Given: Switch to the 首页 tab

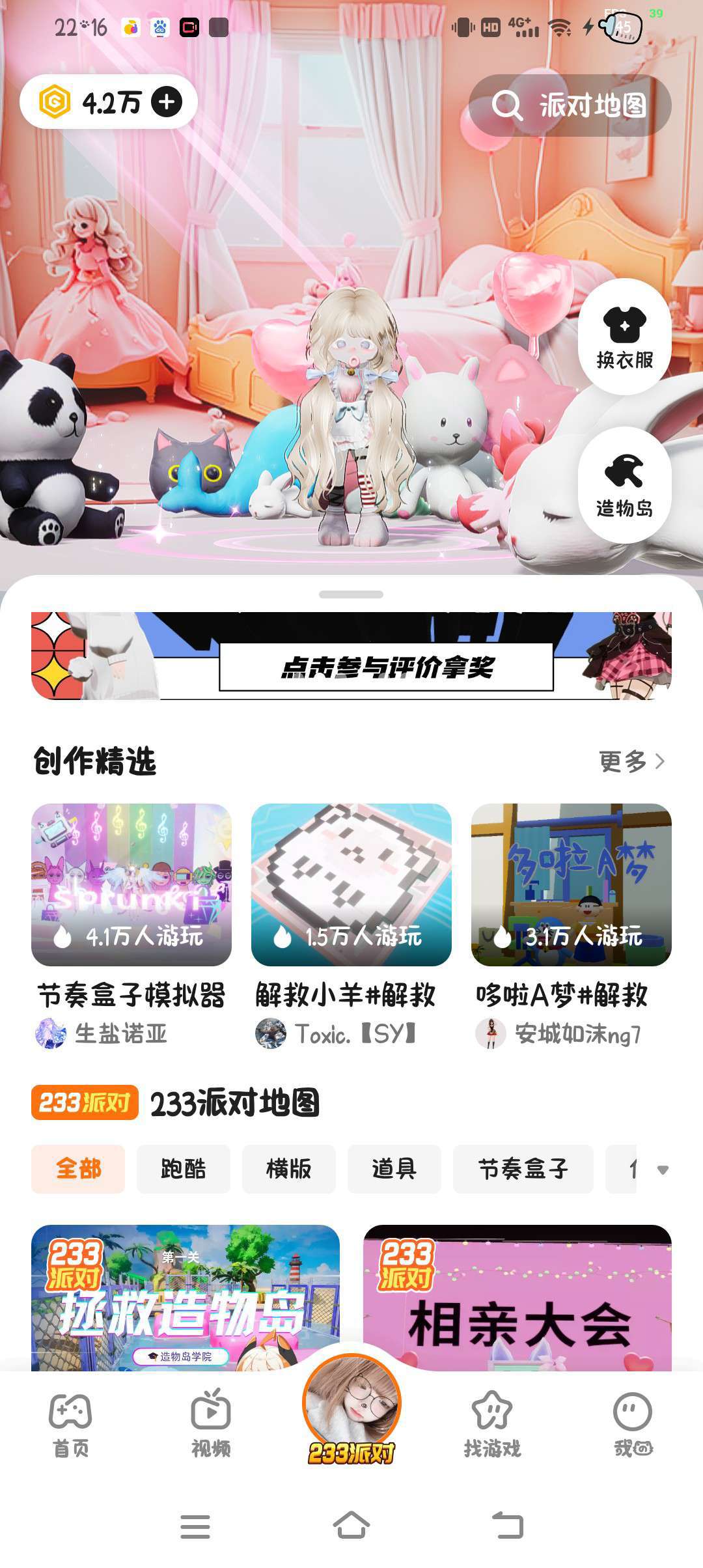Looking at the screenshot, I should tap(70, 1423).
